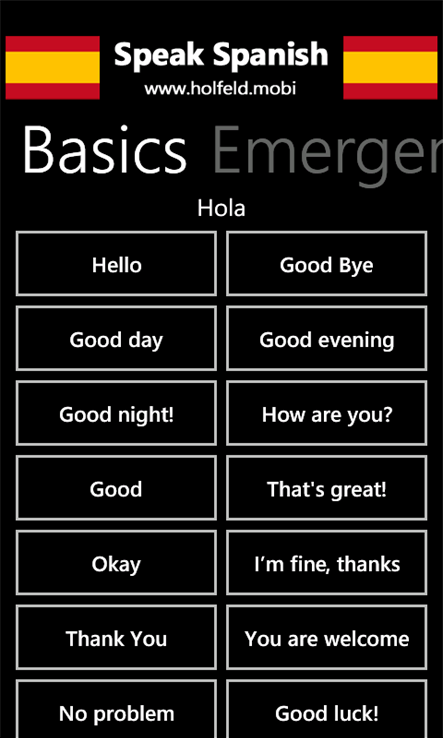Tap How are you? button
443x738 pixels.
(x=327, y=413)
